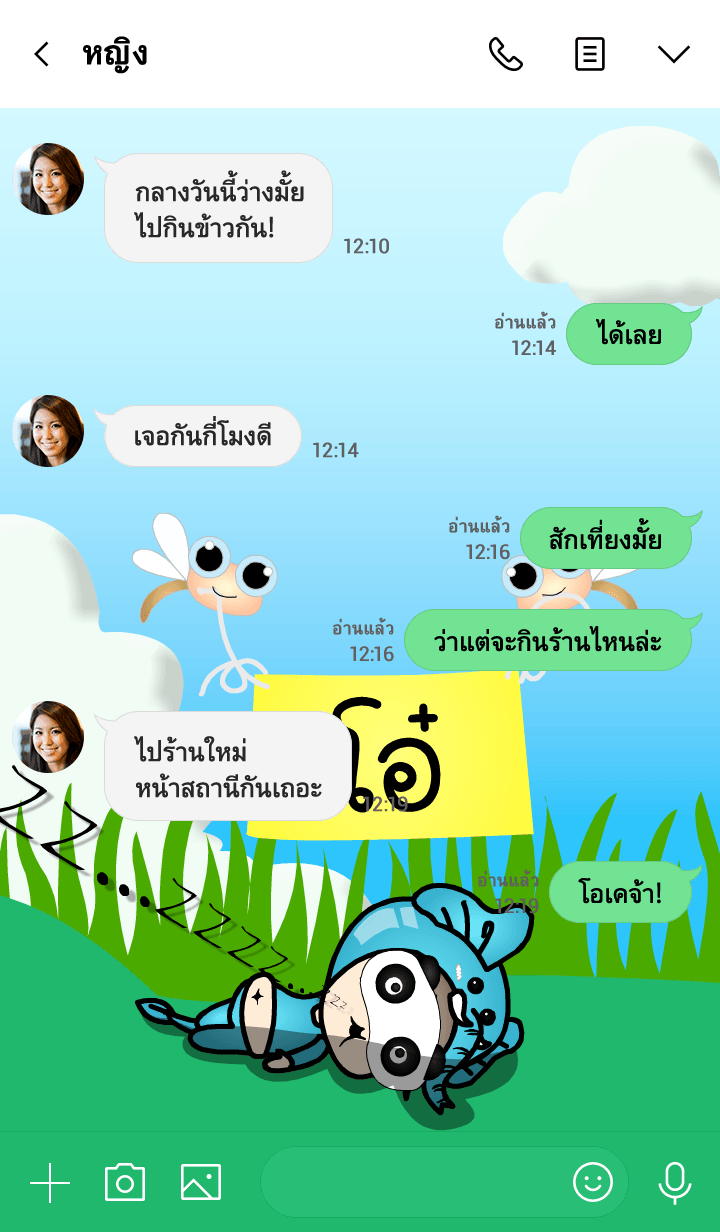Focus the message input field
Screen dimensions: 720x1232
click(410, 1183)
